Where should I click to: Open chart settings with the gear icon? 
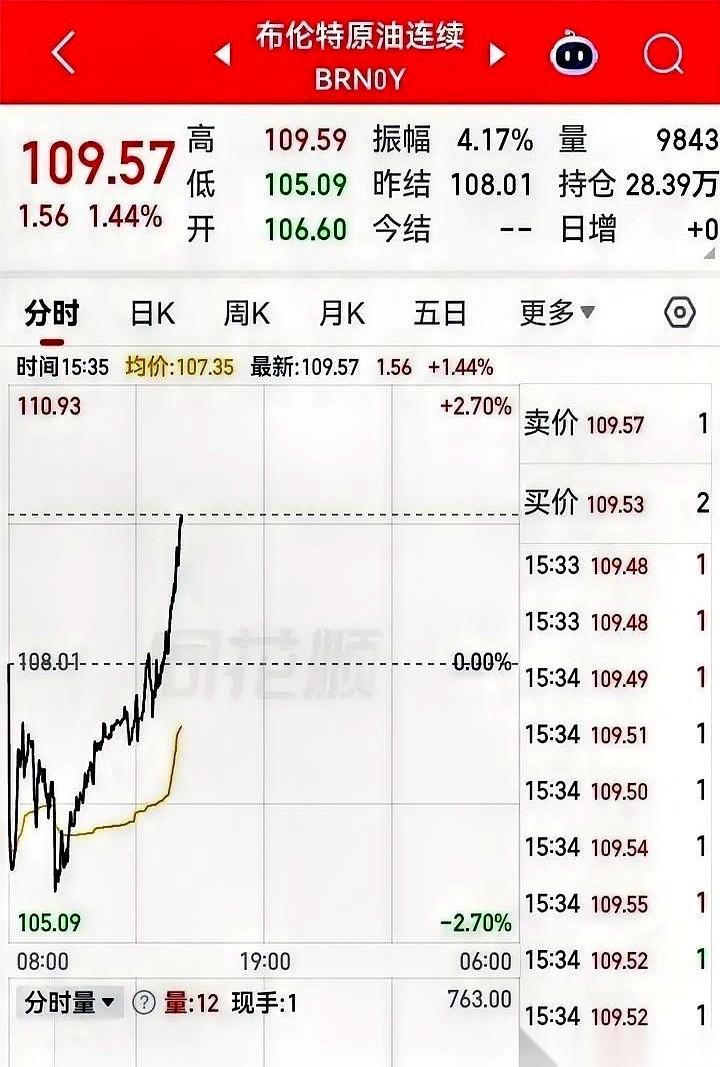click(680, 313)
